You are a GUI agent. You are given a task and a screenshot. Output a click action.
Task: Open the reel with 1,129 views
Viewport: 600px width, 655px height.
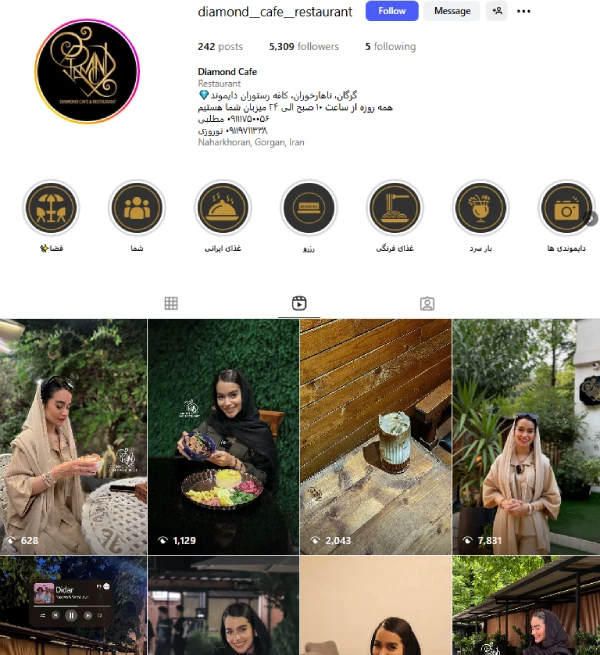223,436
